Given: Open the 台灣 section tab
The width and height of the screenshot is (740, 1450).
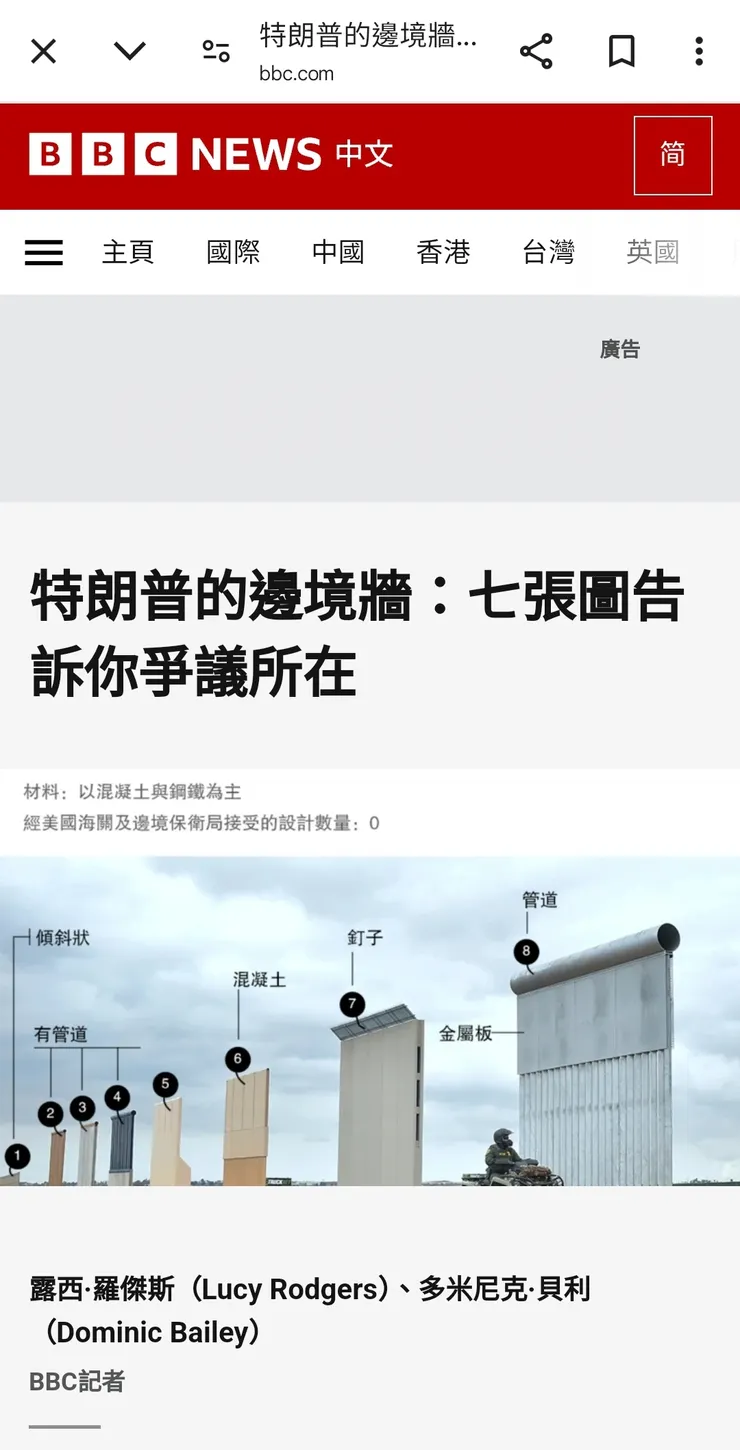Looking at the screenshot, I should 548,253.
